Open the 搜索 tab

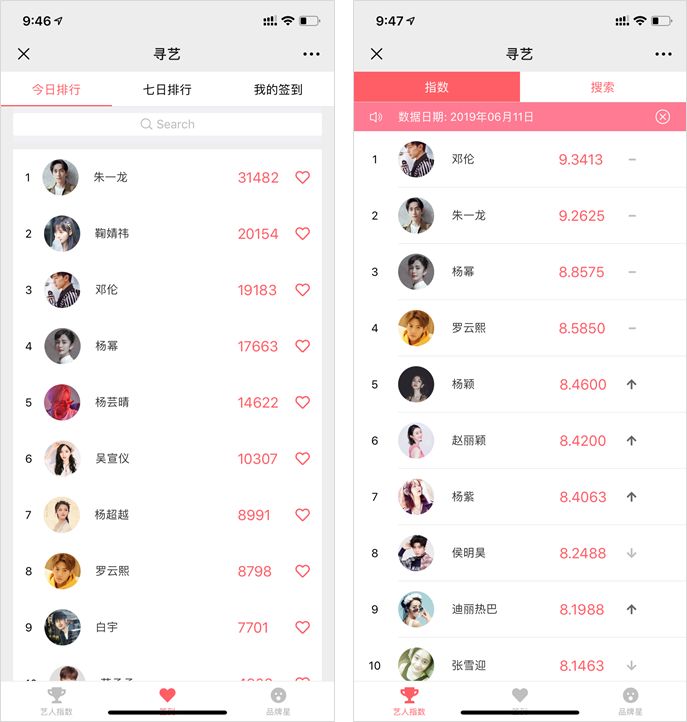(x=602, y=87)
